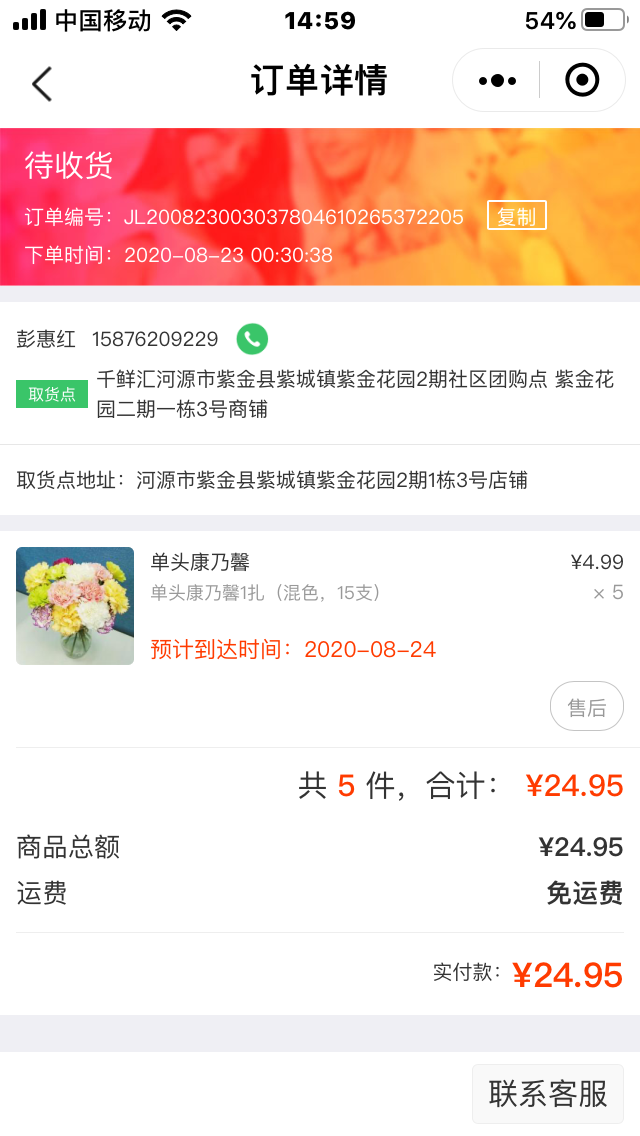Copy the order number with 复制
The width and height of the screenshot is (640, 1136).
[x=516, y=216]
